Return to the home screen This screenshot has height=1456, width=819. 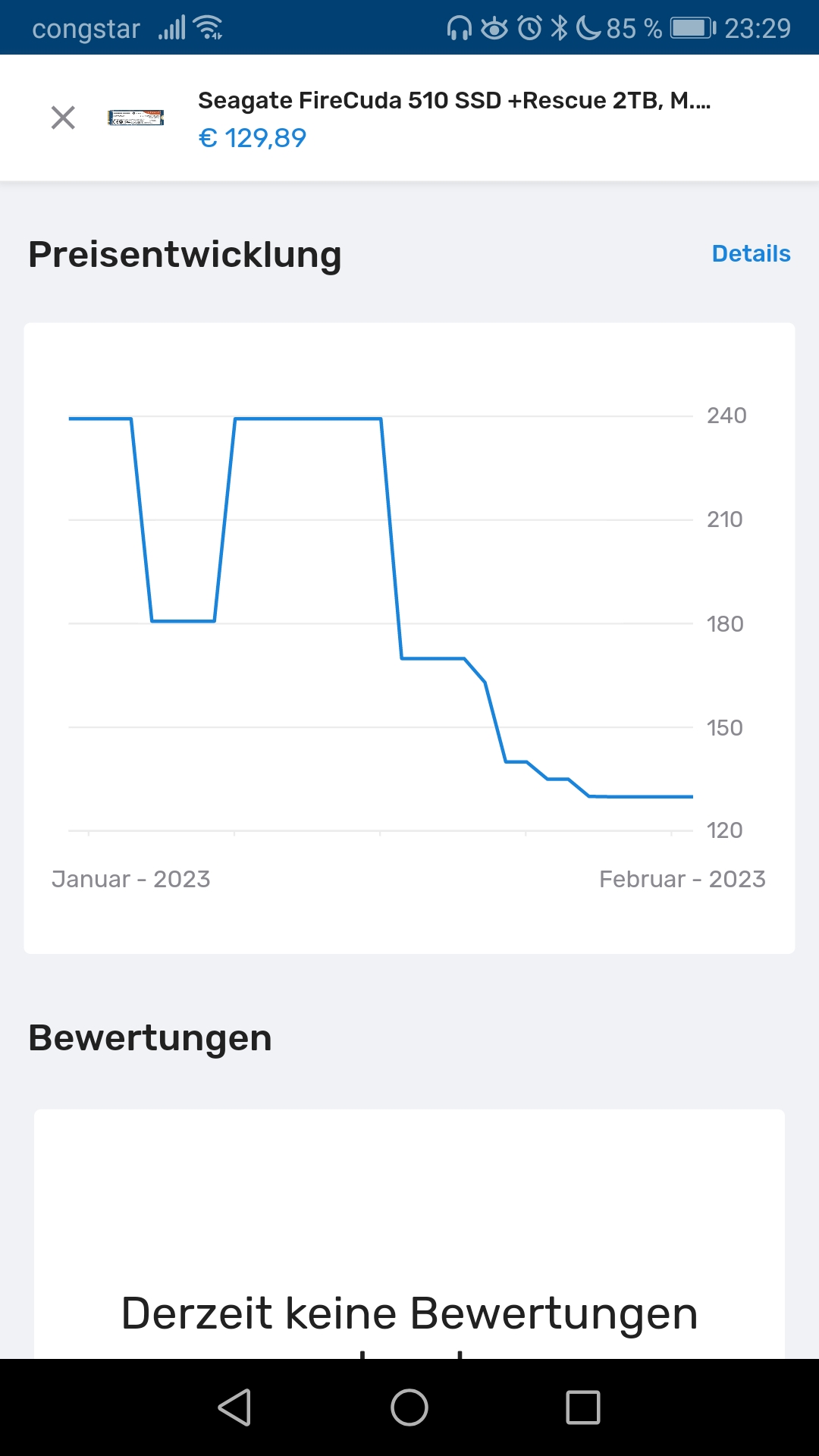(409, 1407)
